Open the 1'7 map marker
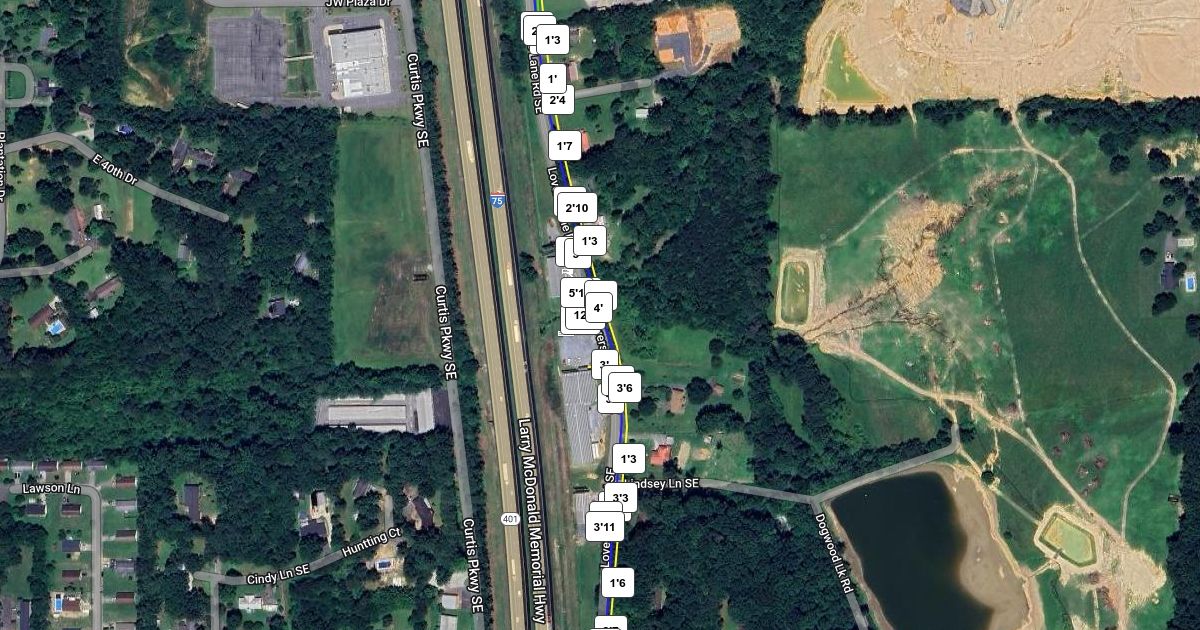 (564, 147)
